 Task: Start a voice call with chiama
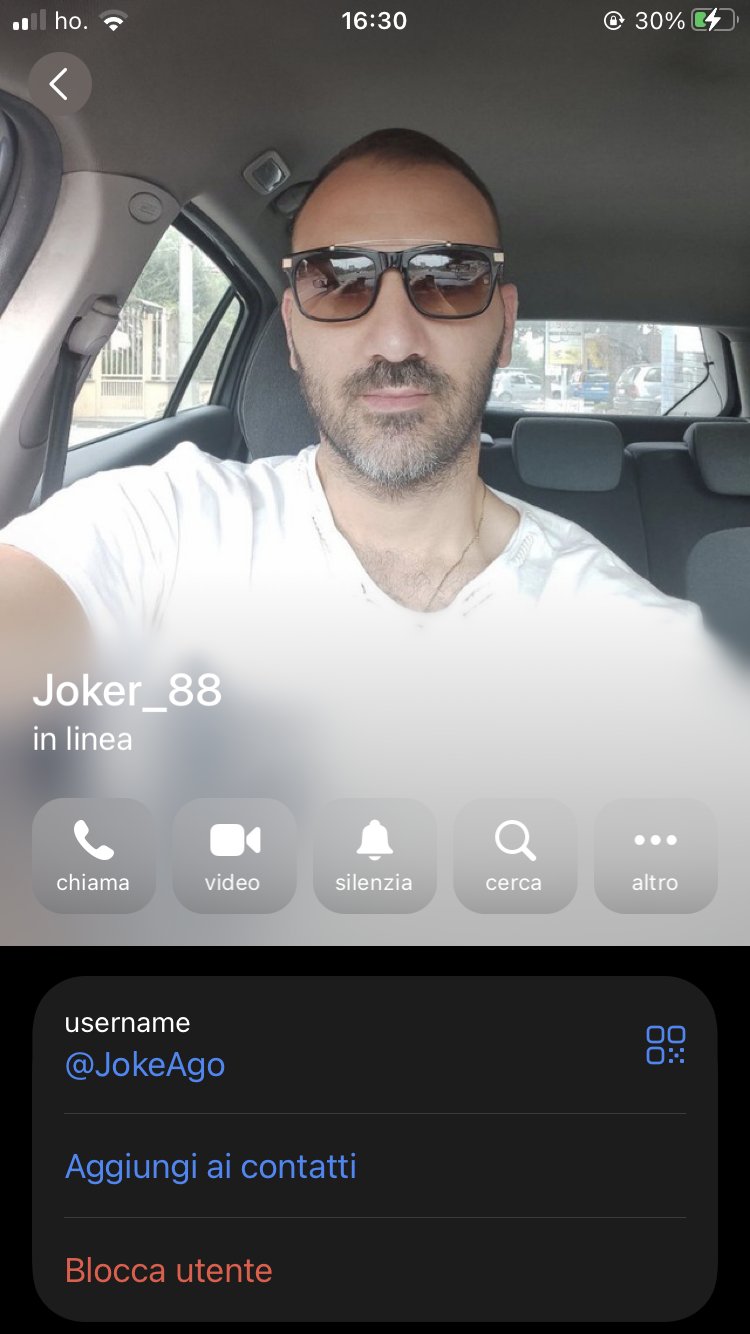(x=93, y=856)
